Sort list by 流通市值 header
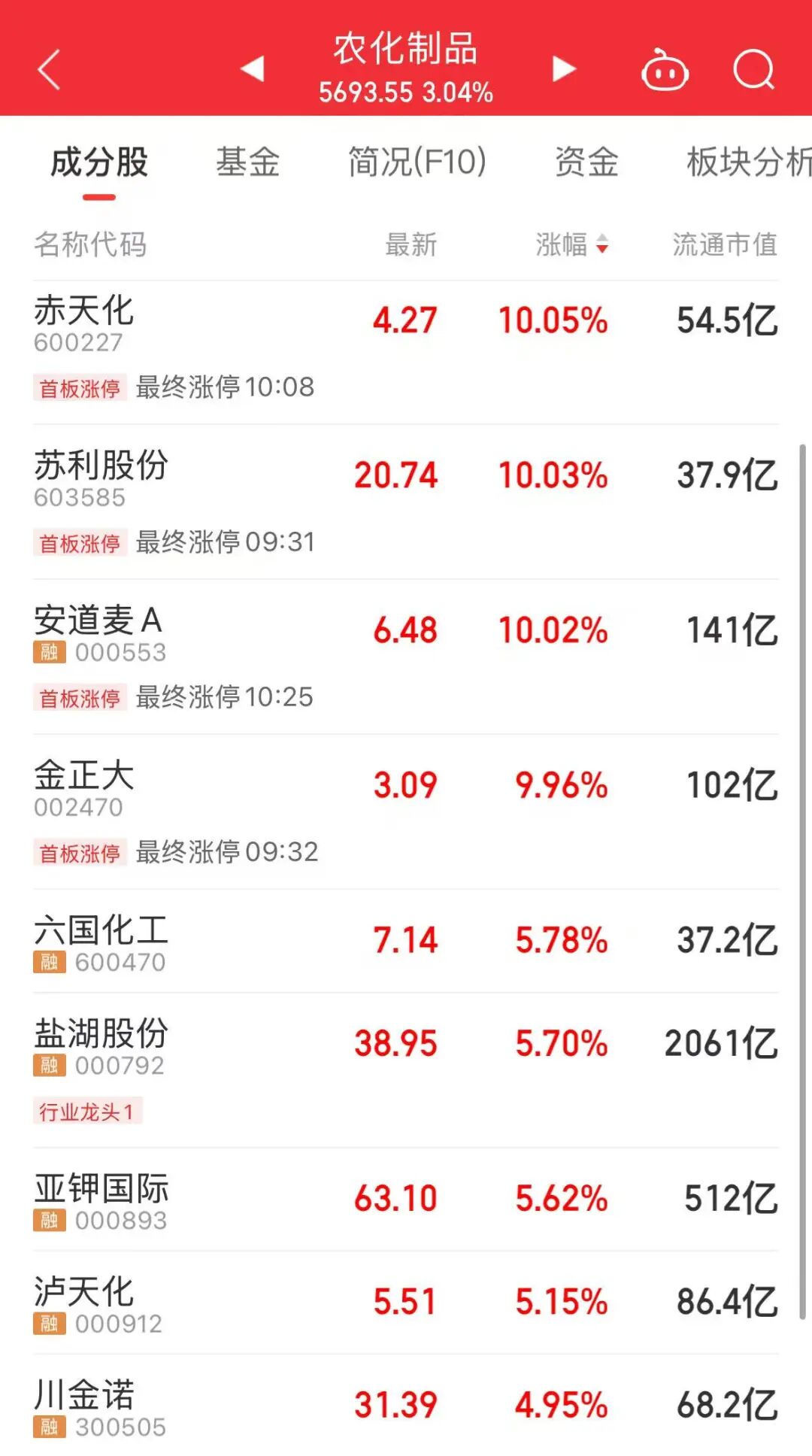812x1456 pixels. (x=724, y=244)
